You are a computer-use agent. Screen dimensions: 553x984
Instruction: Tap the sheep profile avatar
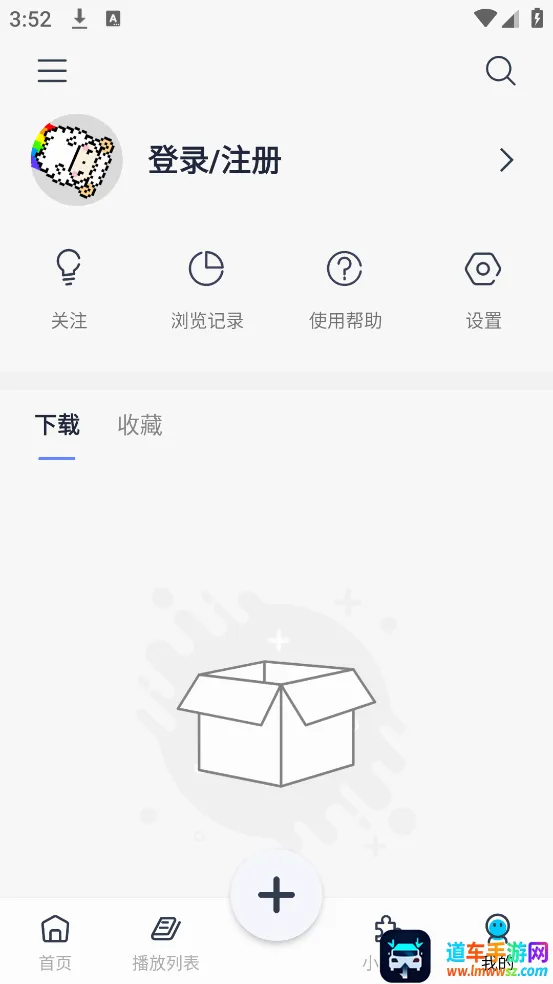click(x=77, y=160)
